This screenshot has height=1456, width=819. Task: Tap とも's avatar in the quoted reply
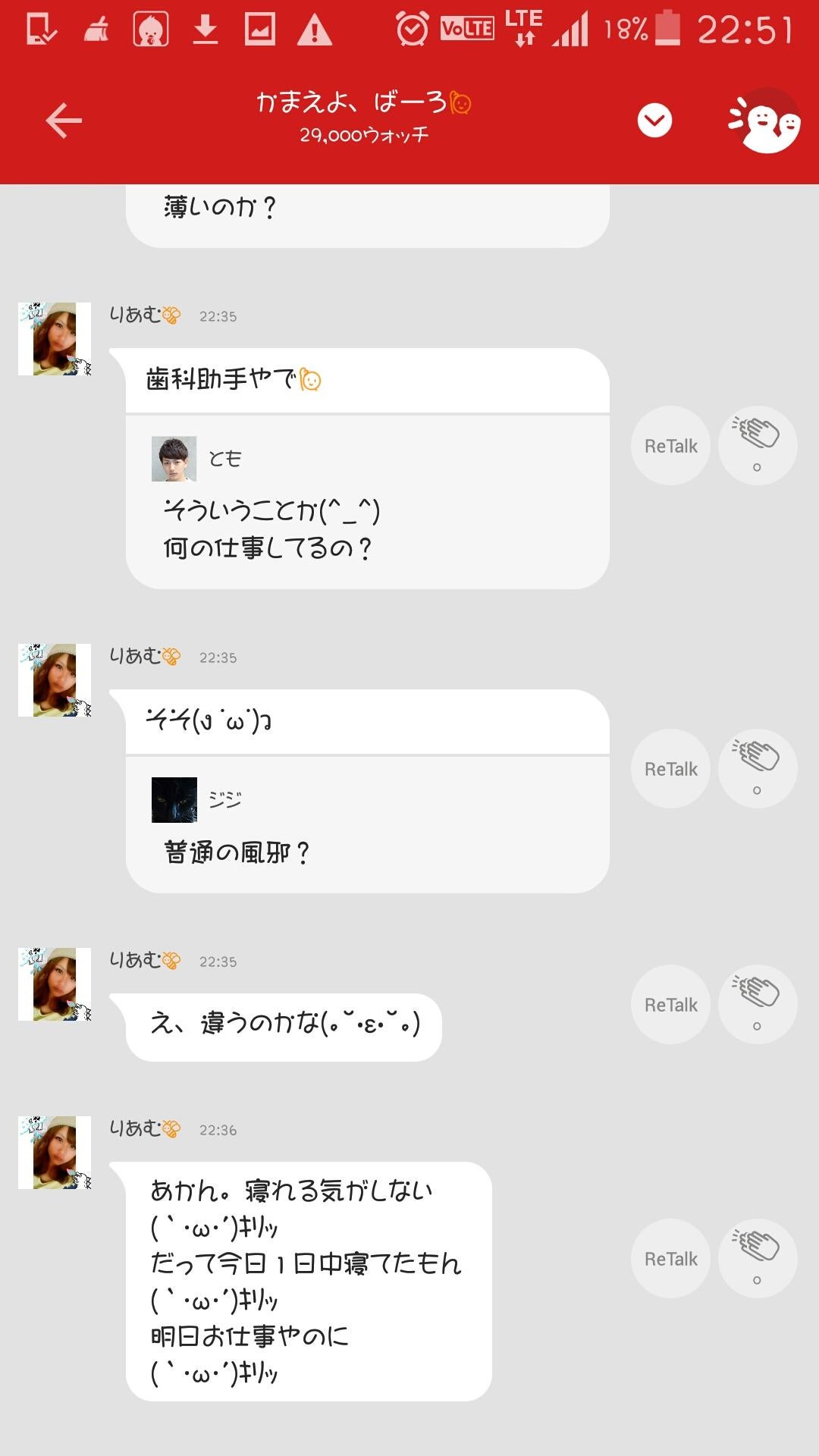pos(176,458)
